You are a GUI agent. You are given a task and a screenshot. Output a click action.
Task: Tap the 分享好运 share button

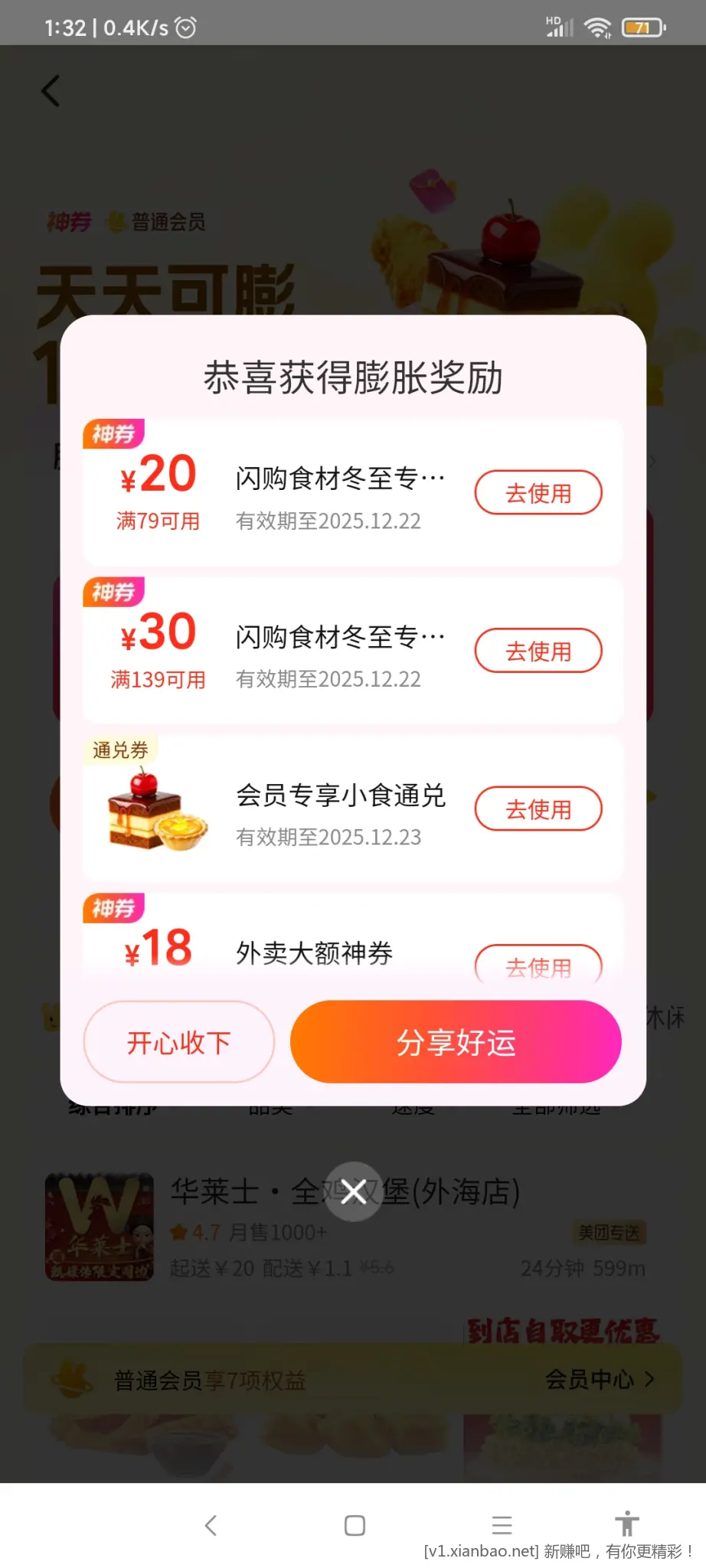[x=455, y=1041]
